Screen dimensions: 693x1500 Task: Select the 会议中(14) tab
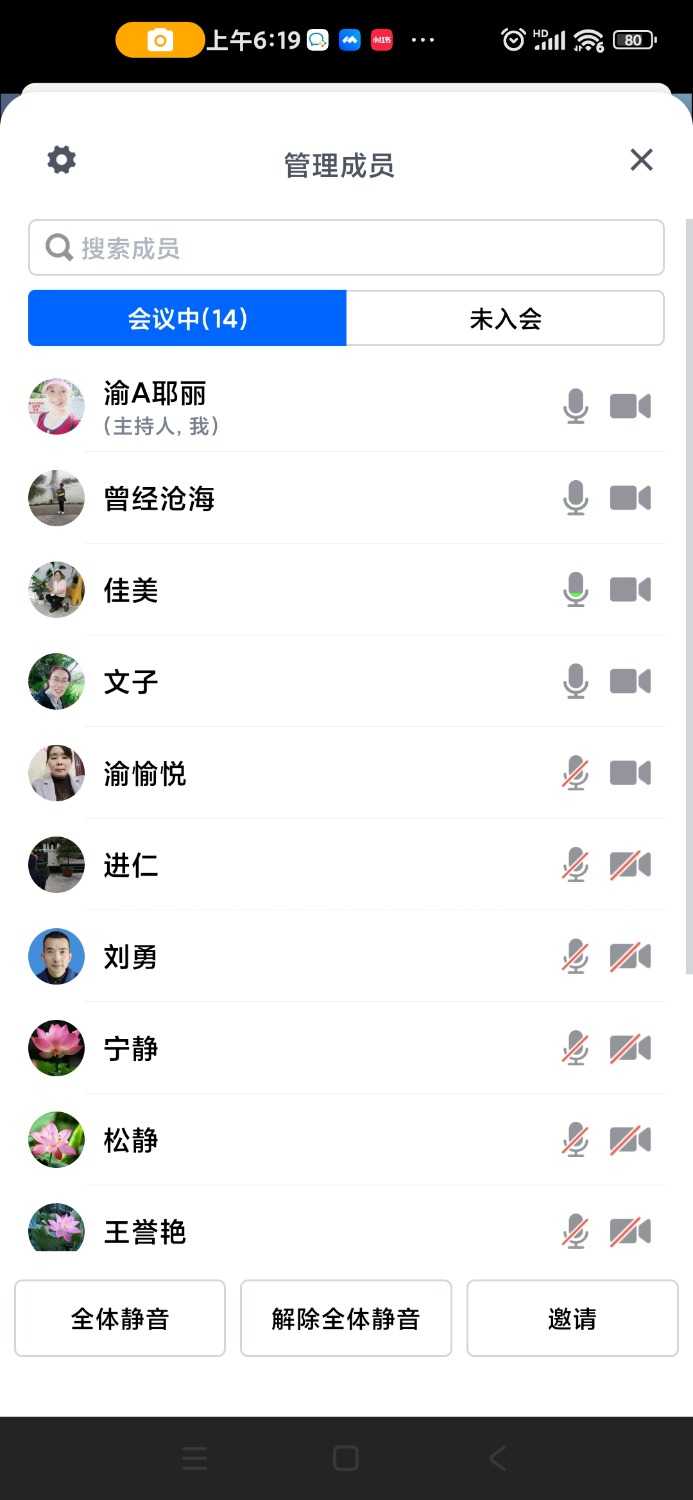point(187,319)
